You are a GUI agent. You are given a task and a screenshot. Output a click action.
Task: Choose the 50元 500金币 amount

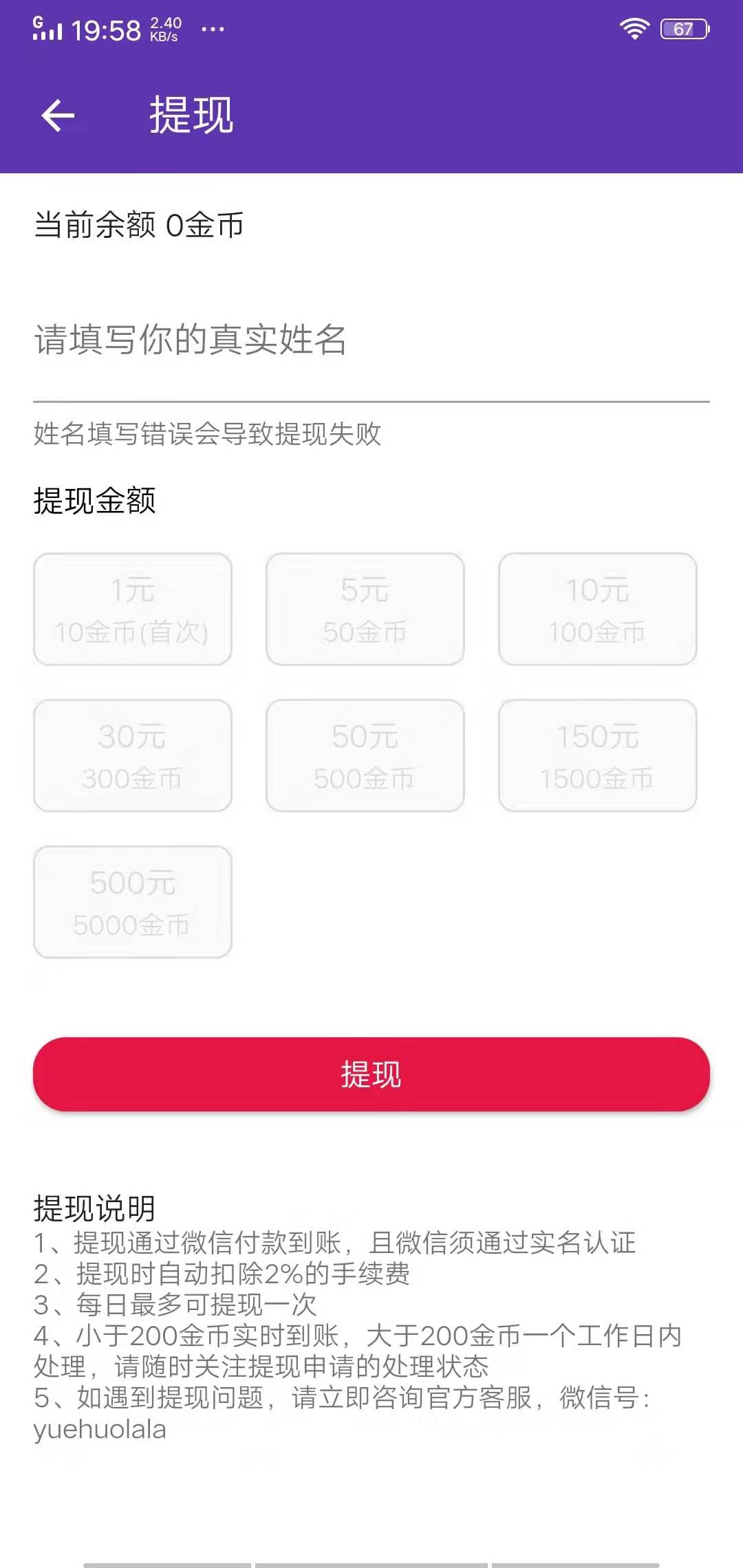[x=367, y=755]
